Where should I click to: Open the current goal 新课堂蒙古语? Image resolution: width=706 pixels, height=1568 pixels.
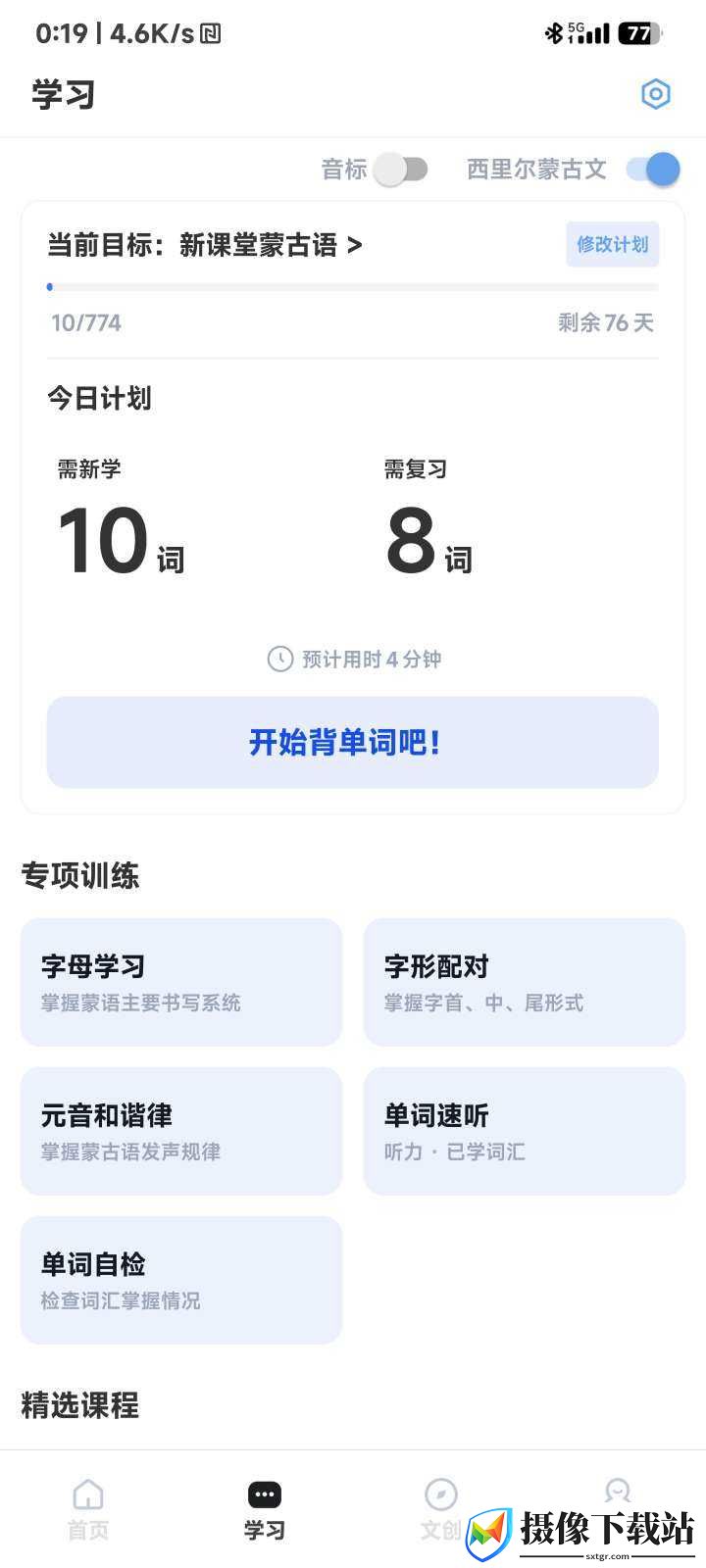pos(205,245)
